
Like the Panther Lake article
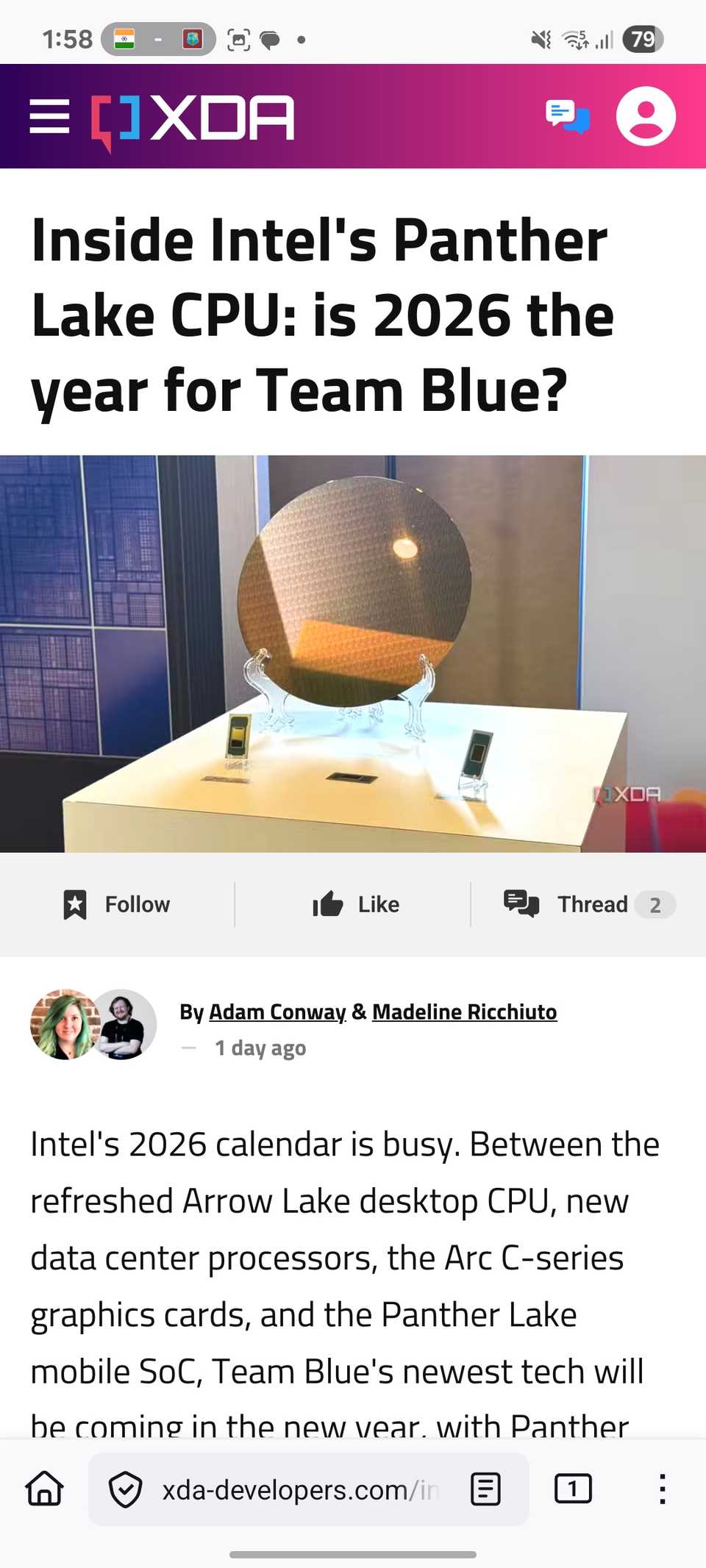coord(356,904)
